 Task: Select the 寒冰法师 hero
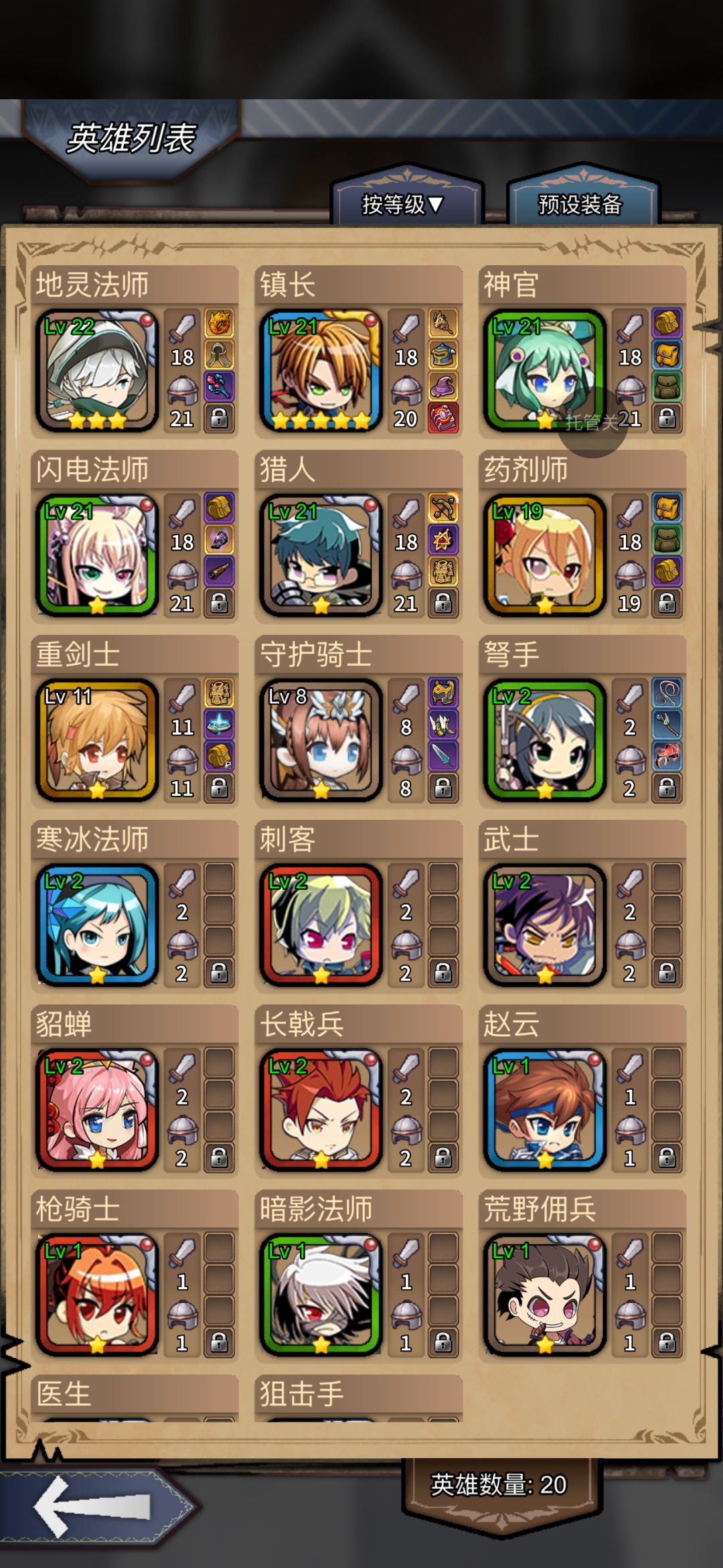135,907
